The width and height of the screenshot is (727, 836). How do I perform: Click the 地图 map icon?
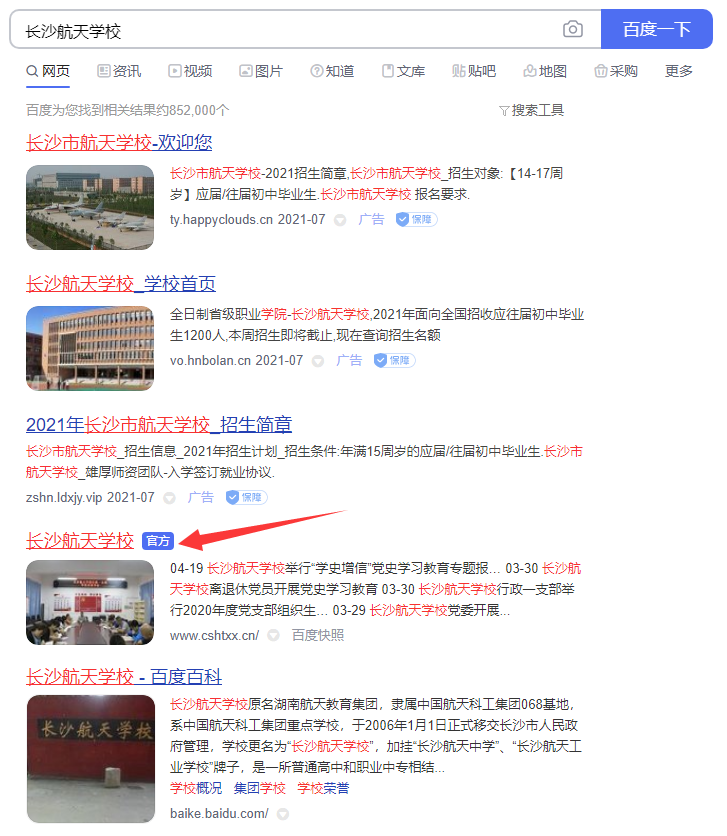tap(528, 71)
